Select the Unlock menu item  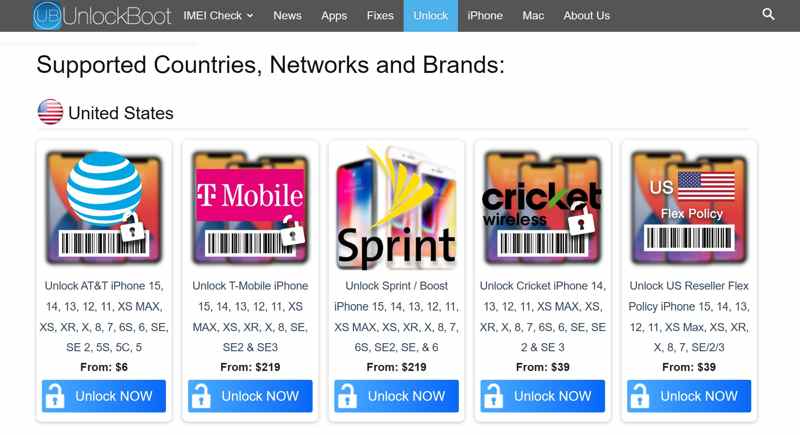[x=430, y=16]
